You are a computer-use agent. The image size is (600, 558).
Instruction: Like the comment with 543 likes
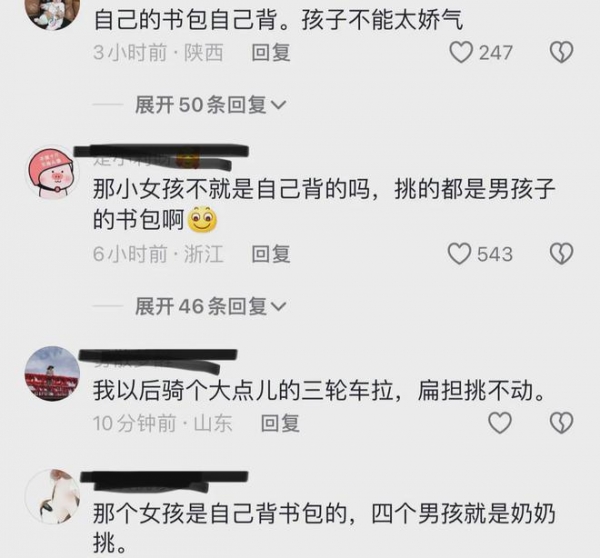point(459,254)
